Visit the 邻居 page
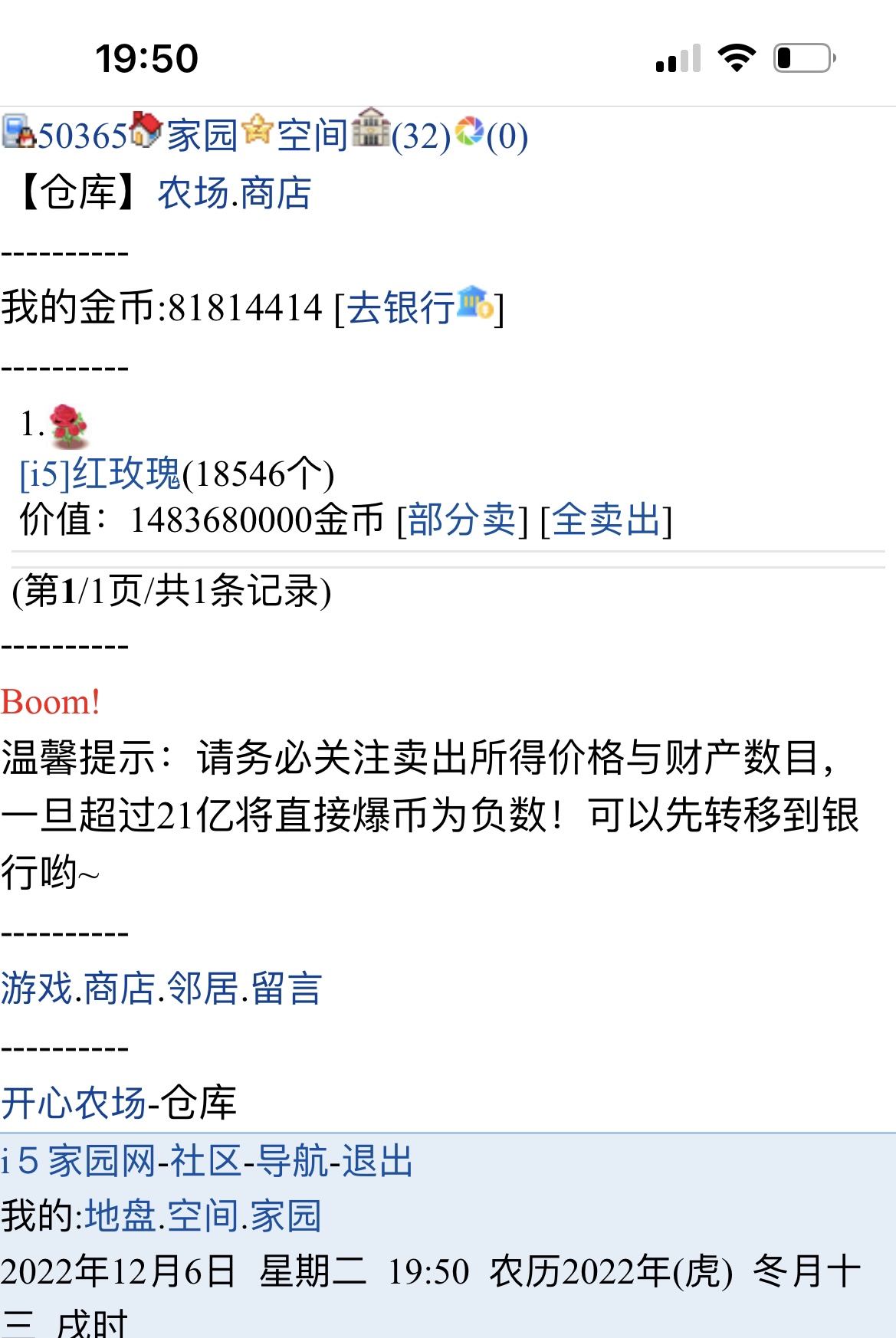 pos(203,988)
